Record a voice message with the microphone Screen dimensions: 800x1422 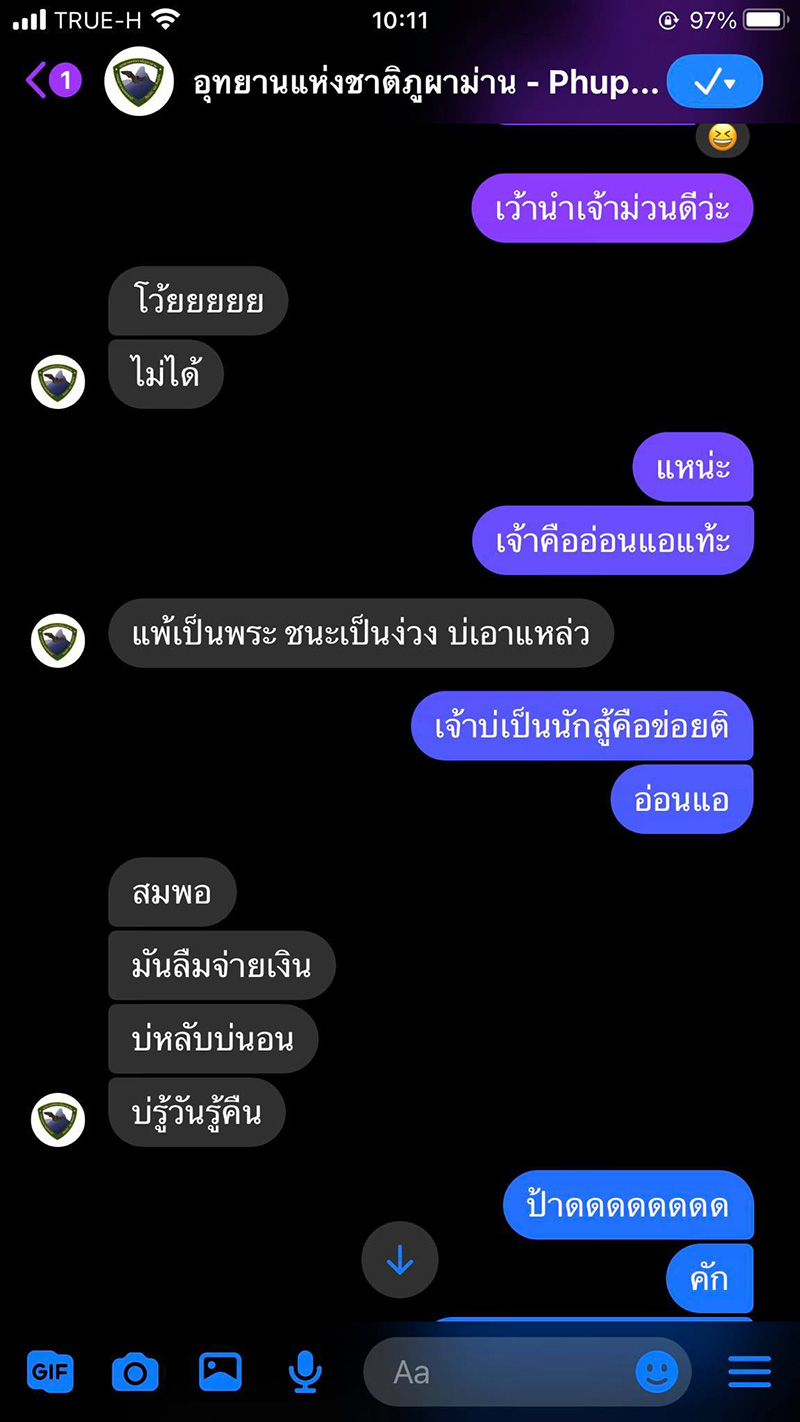pyautogui.click(x=305, y=1371)
